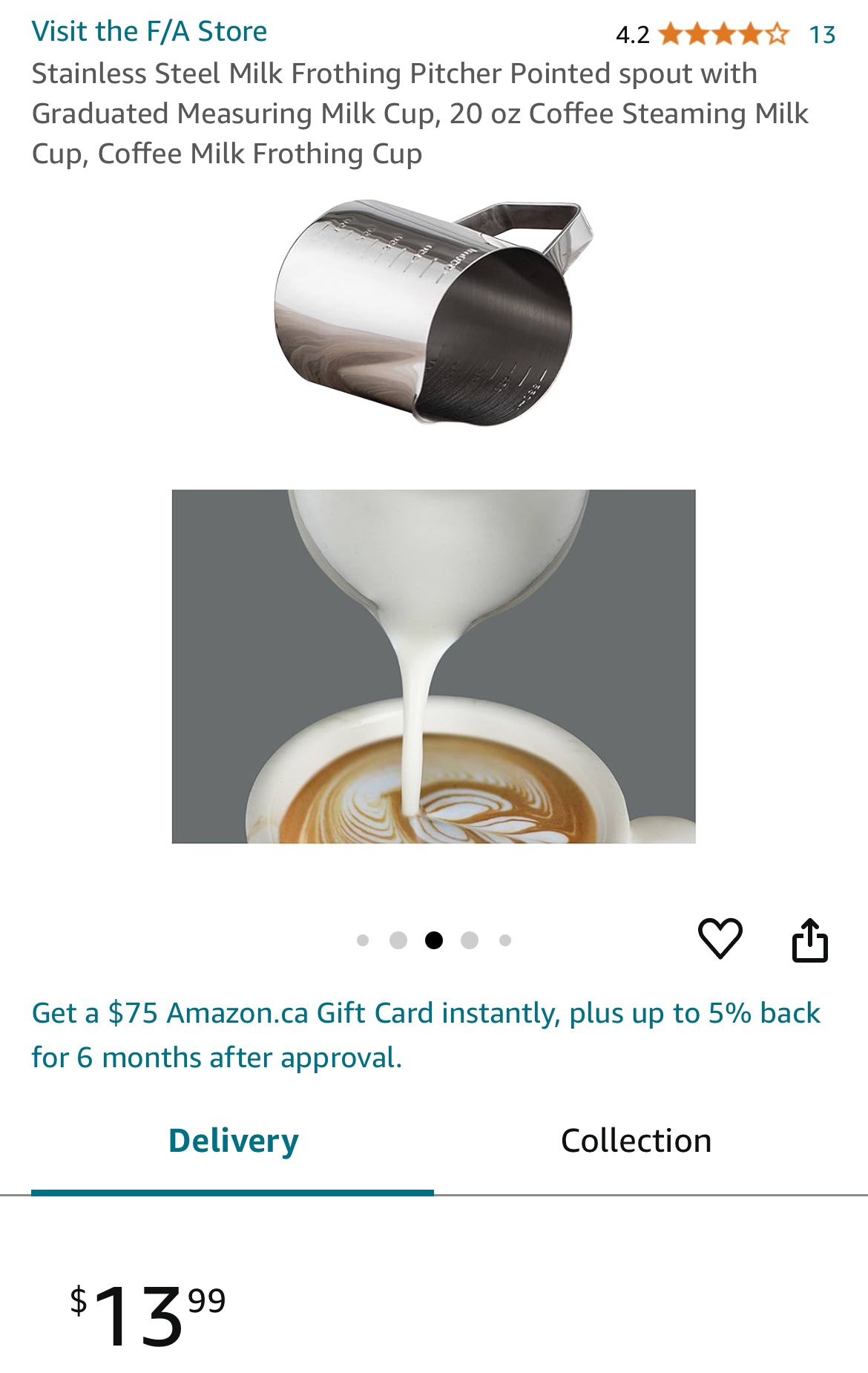
Task: Visit the F/A Store link
Action: click(149, 32)
